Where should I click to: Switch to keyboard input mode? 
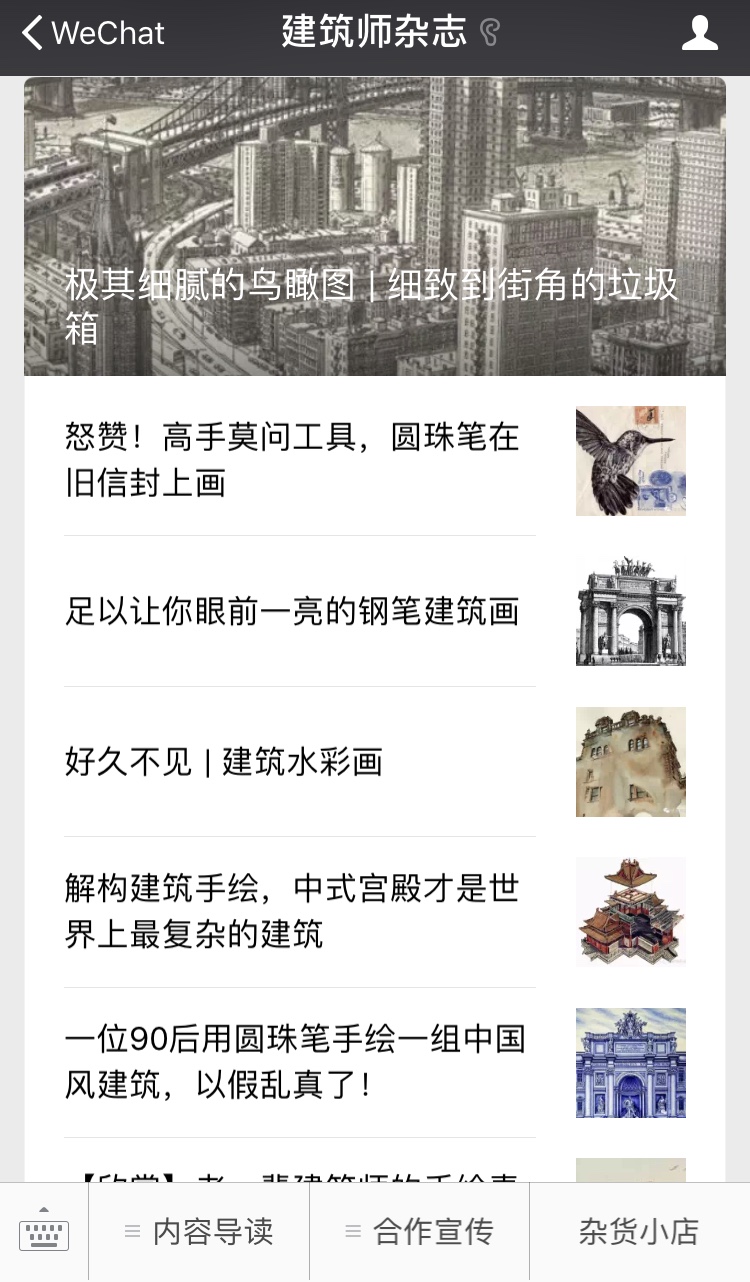point(44,1232)
